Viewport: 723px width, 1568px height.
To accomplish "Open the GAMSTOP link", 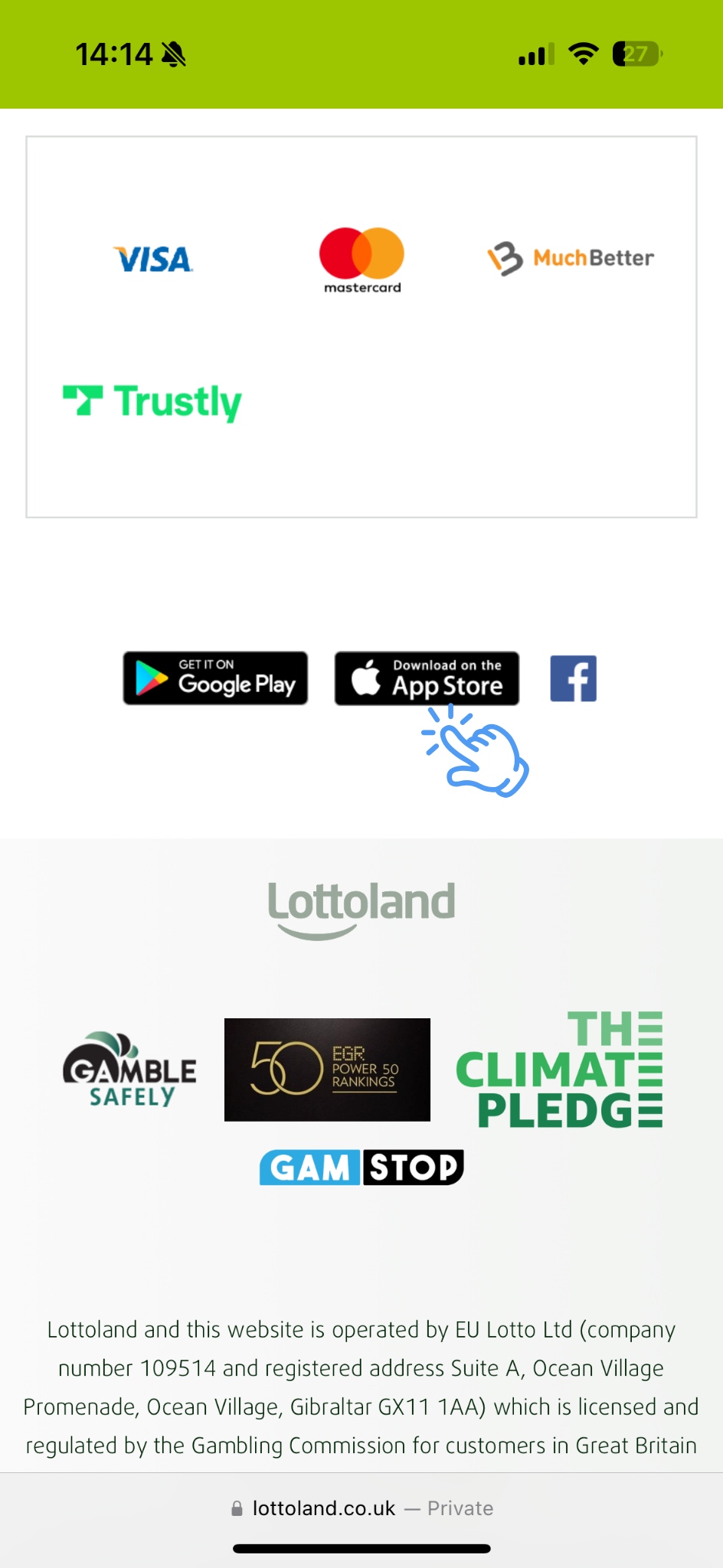I will point(361,1168).
